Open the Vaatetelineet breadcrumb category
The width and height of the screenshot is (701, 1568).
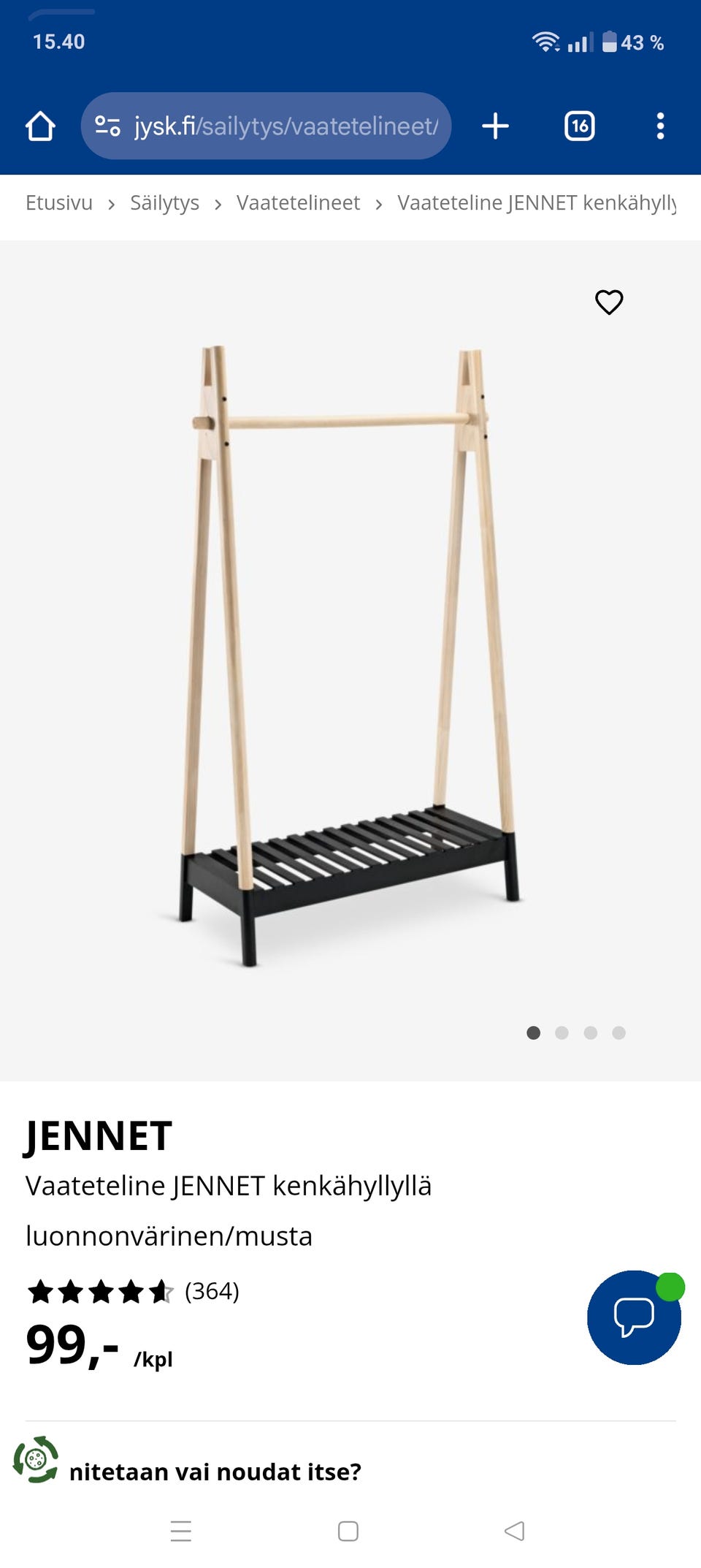pyautogui.click(x=298, y=202)
